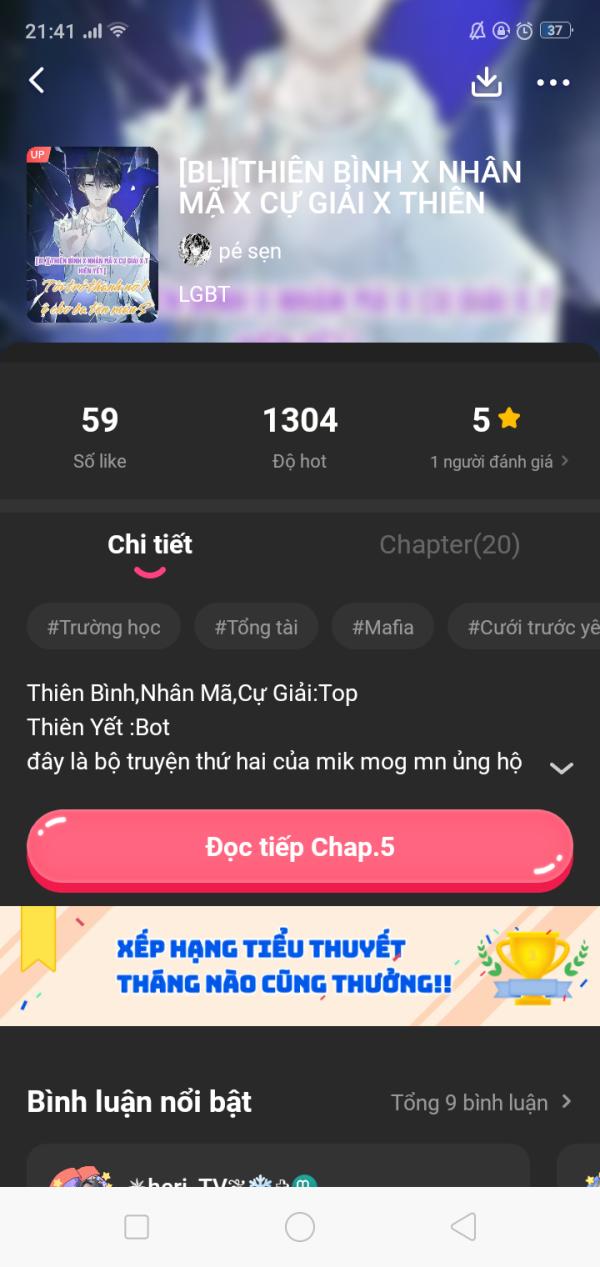
Task: Open recent apps from navigation bar
Action: 137,1227
